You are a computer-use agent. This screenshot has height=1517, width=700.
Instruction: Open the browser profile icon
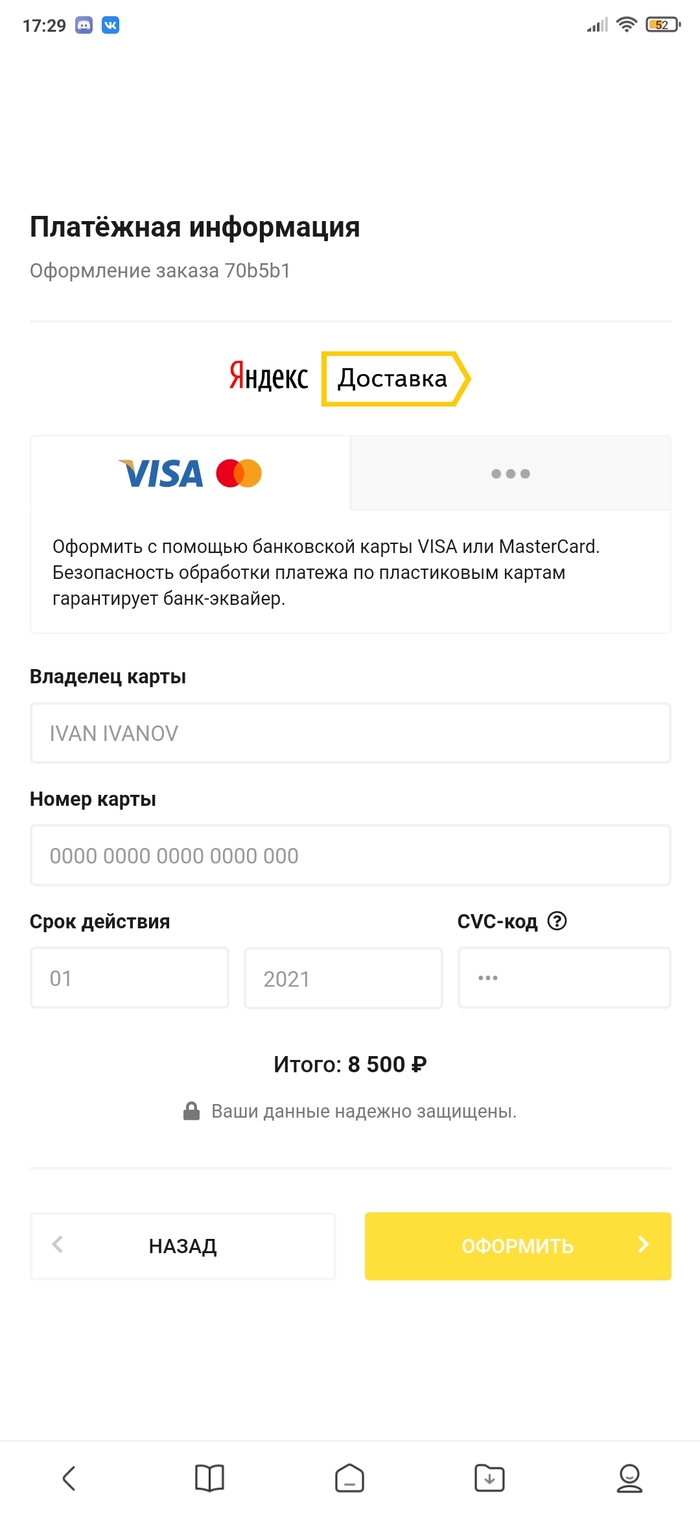click(x=629, y=1478)
